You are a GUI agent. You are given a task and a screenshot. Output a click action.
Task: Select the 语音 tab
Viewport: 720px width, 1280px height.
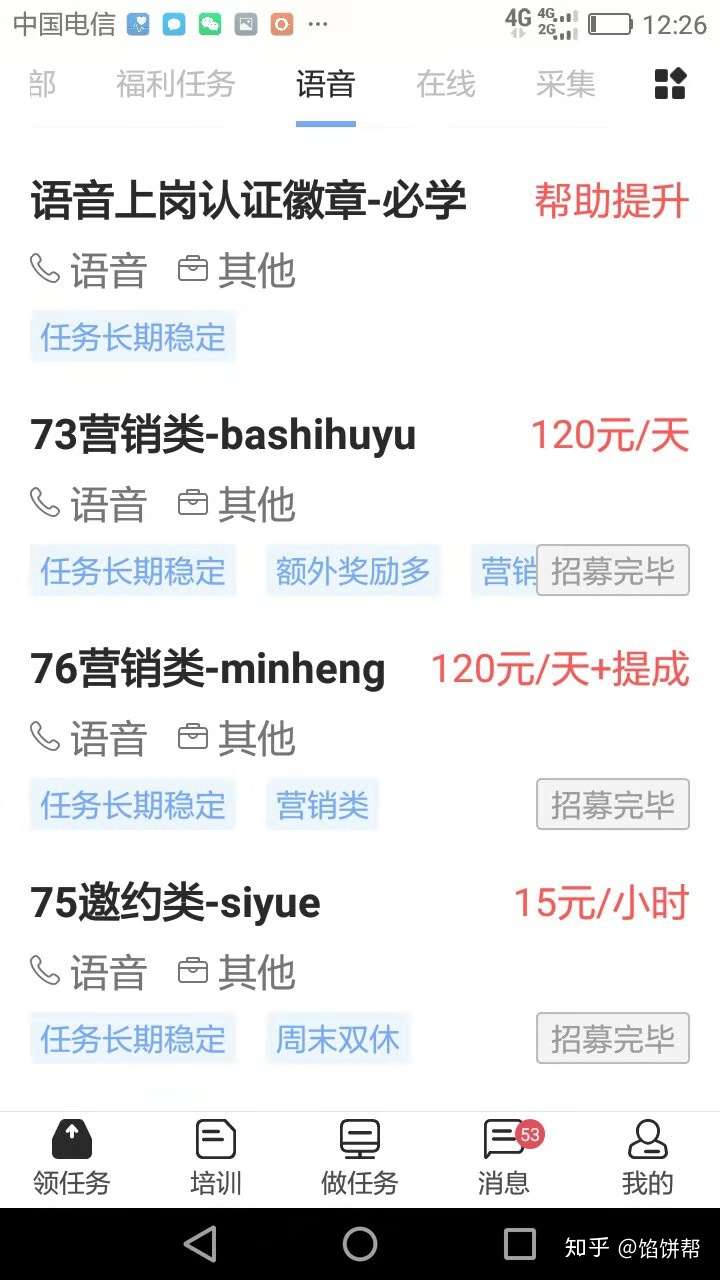[325, 84]
